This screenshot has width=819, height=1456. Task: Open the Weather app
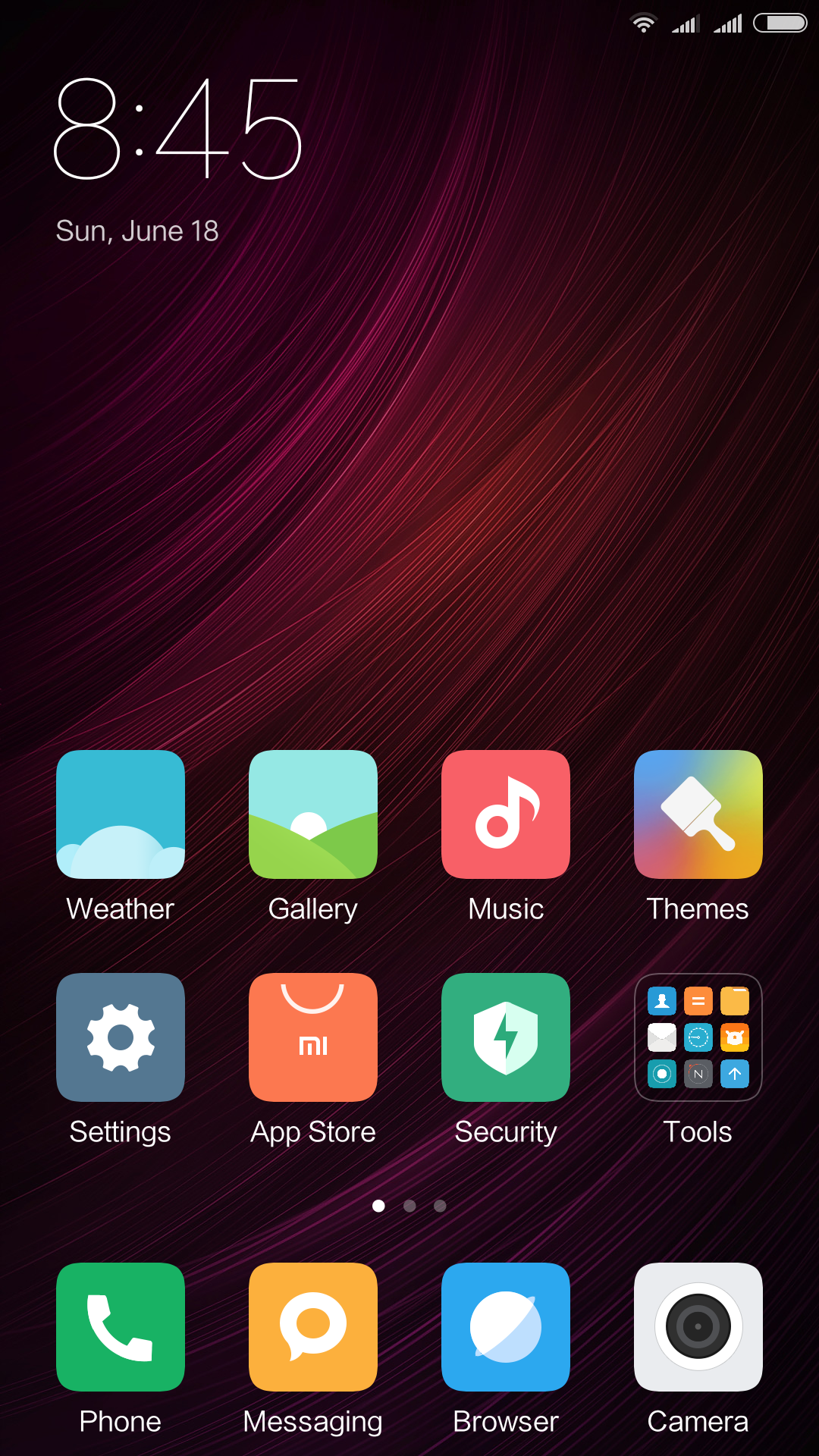pos(121,814)
